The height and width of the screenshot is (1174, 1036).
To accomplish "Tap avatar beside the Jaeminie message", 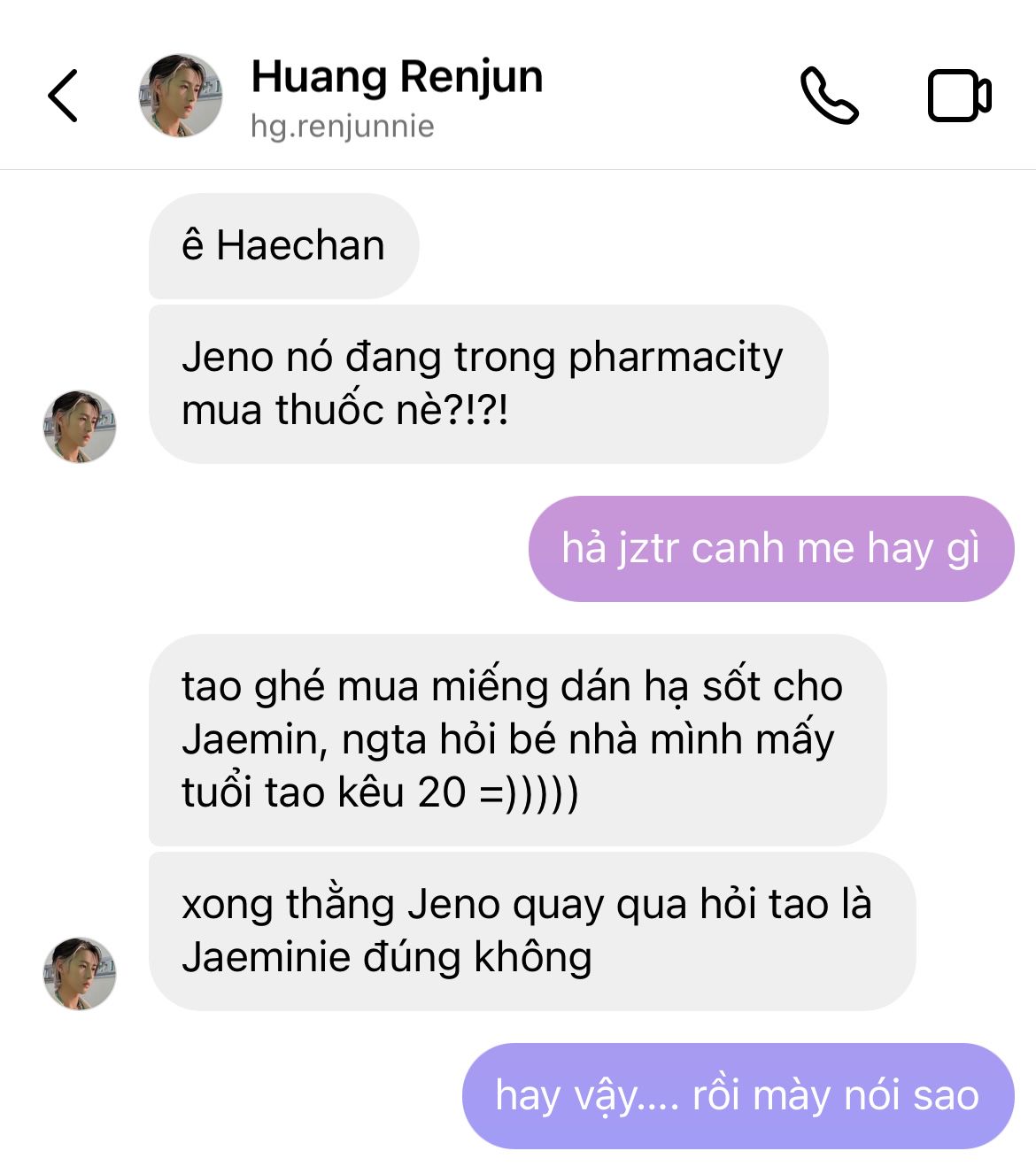I will click(80, 974).
